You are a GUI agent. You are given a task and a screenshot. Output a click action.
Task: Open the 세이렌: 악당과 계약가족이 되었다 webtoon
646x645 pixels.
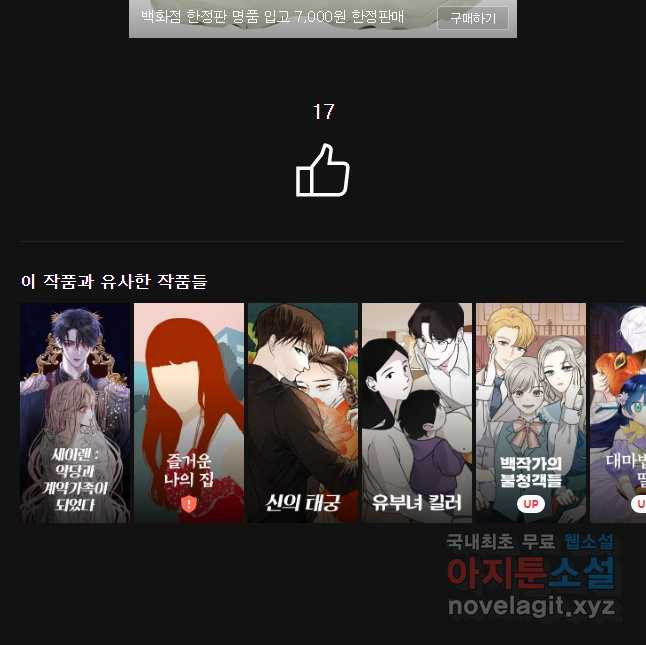[x=76, y=412]
